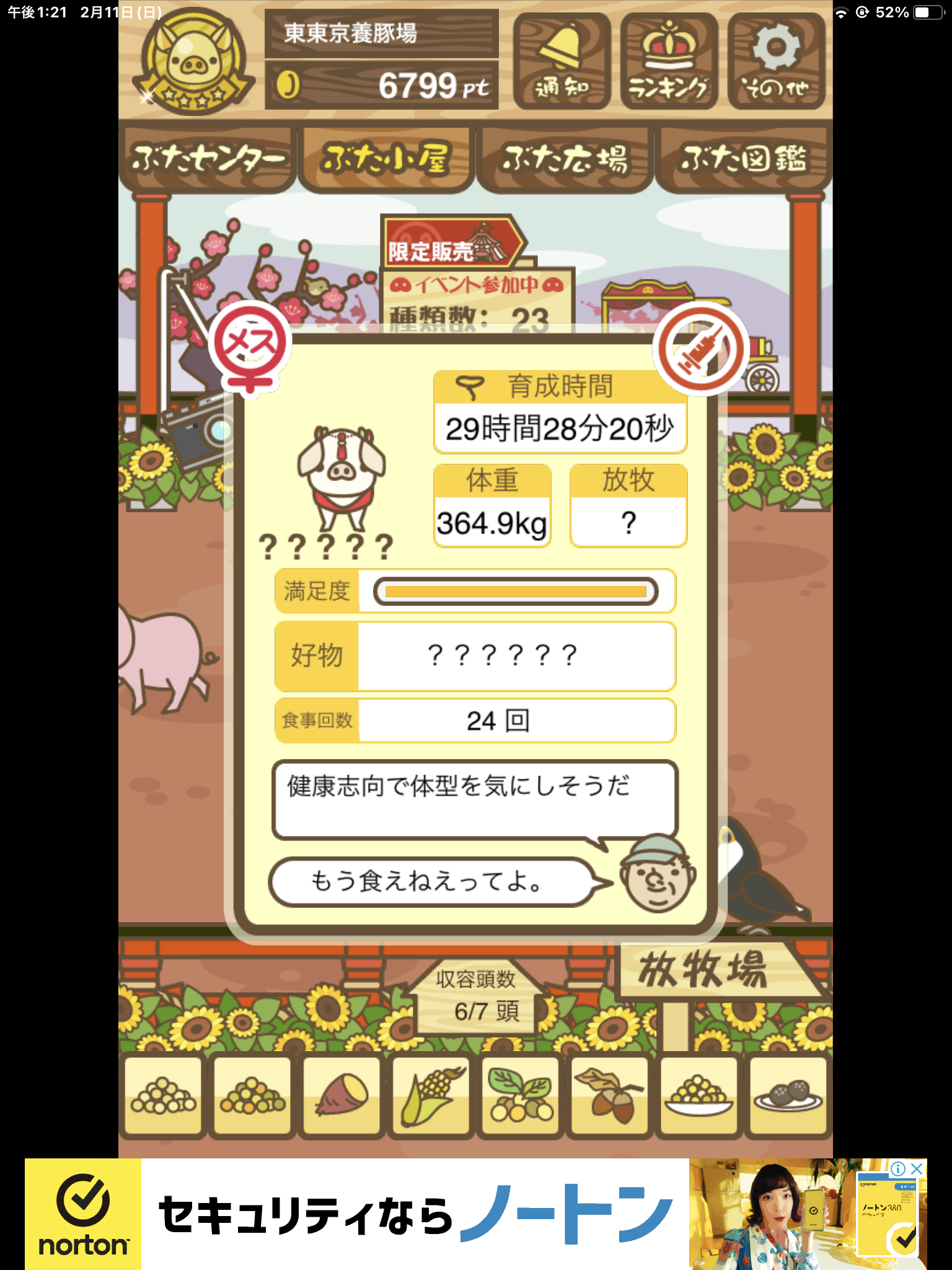Open the ランキング crown button

click(669, 61)
